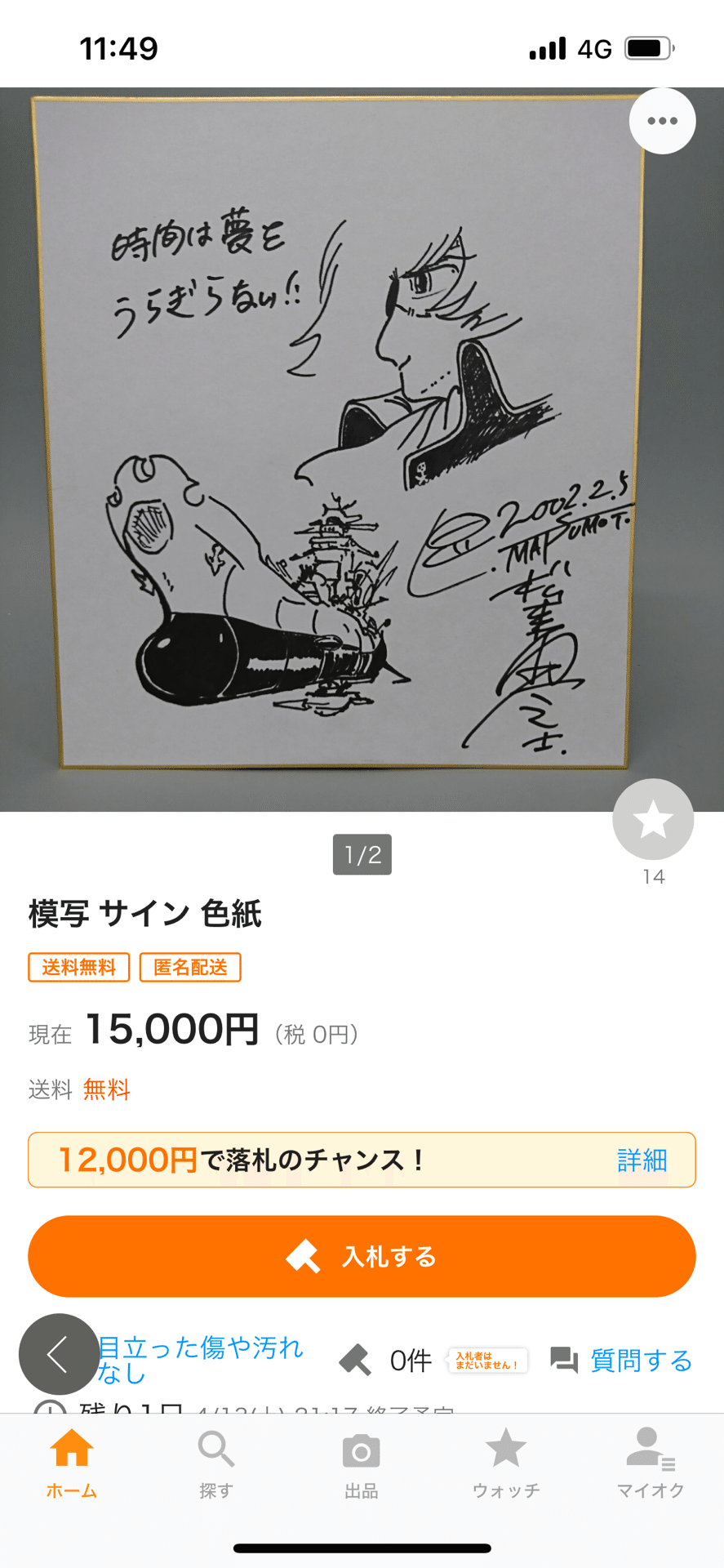Screen dimensions: 724x1568
Task: Select the 匿名配送 shipping badge
Action: click(x=190, y=967)
